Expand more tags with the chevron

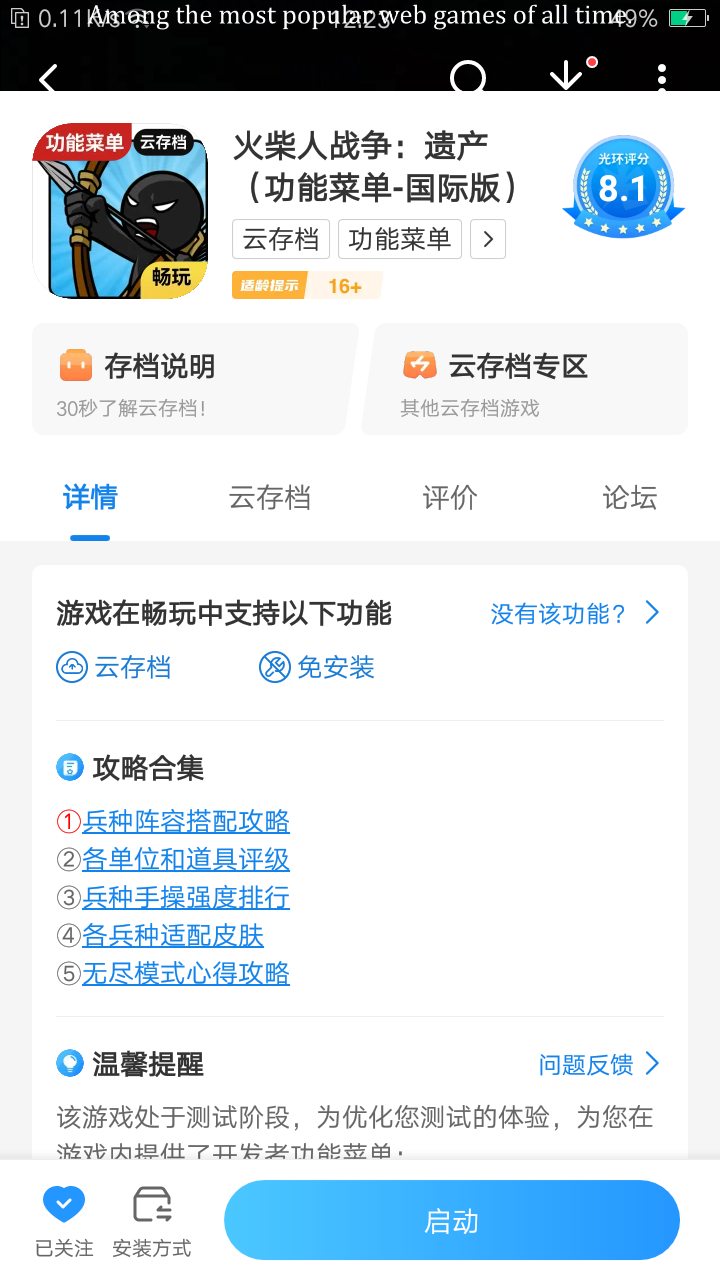pyautogui.click(x=488, y=240)
